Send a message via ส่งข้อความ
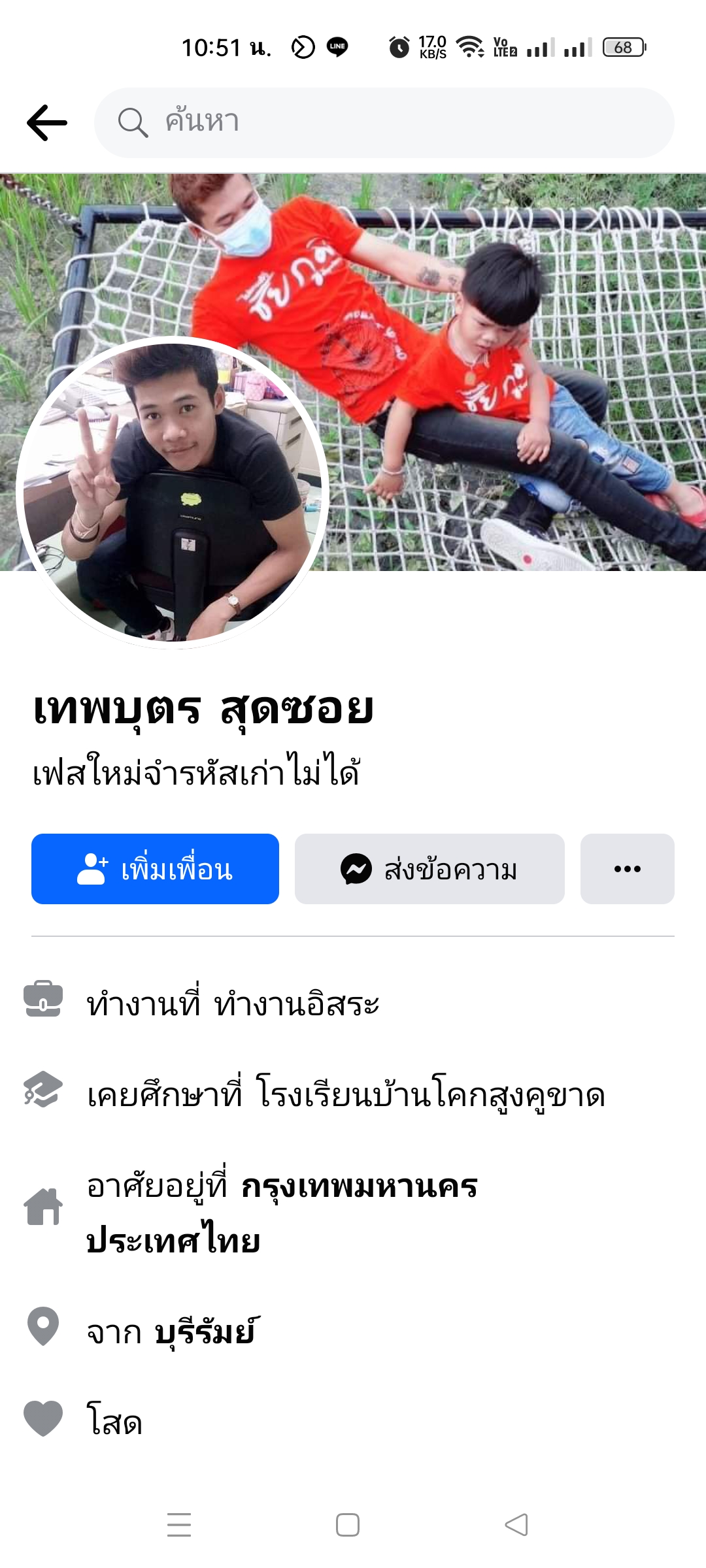The image size is (706, 1568). [x=429, y=869]
